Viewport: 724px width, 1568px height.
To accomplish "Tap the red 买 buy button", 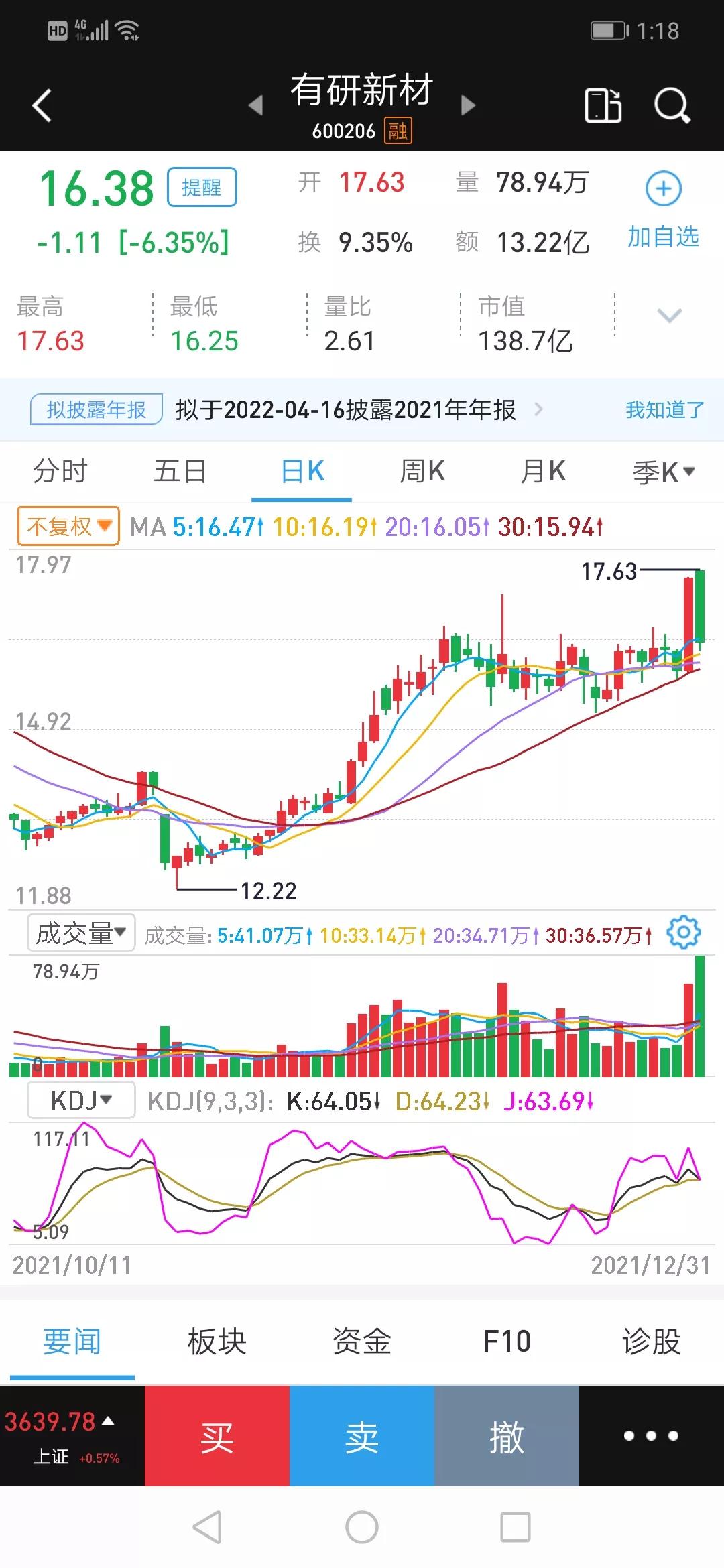I will pos(217,1435).
